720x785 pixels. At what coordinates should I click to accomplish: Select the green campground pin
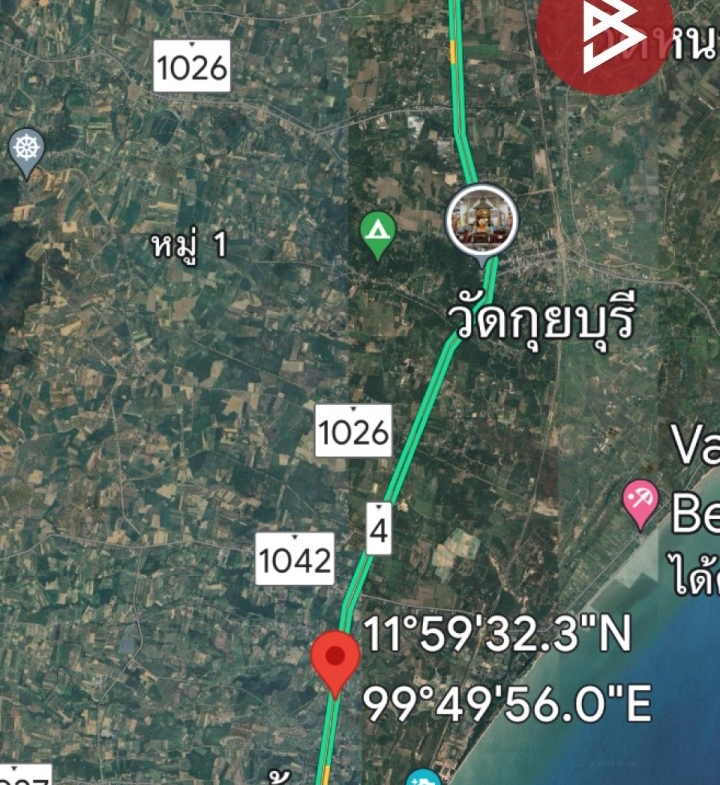point(377,233)
